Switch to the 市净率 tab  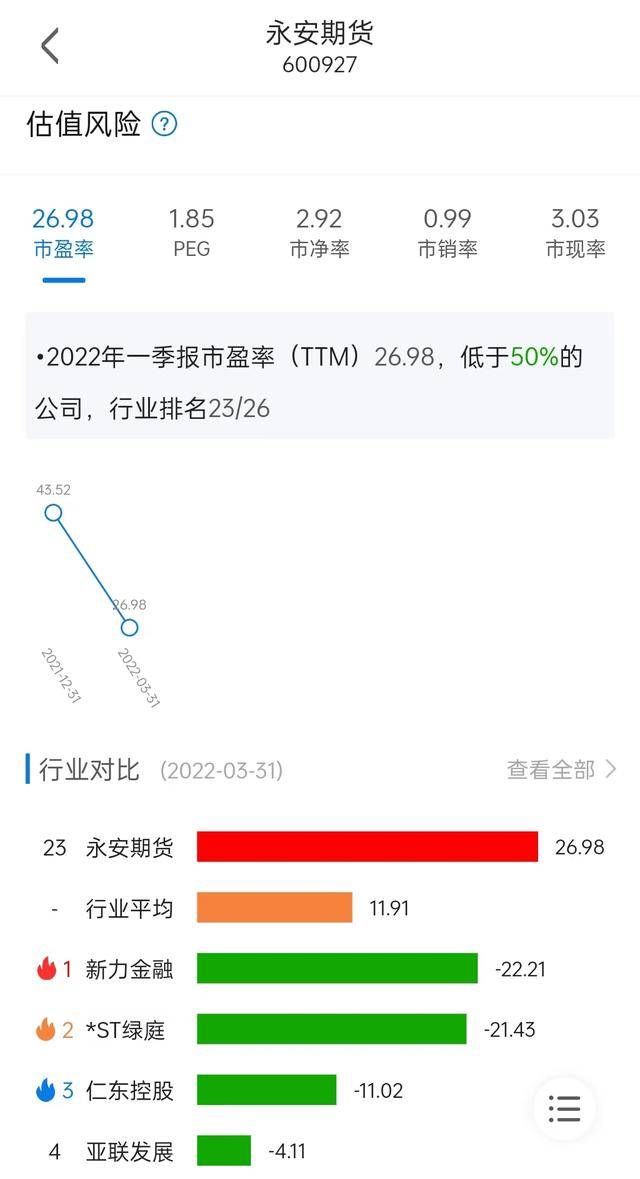(319, 233)
